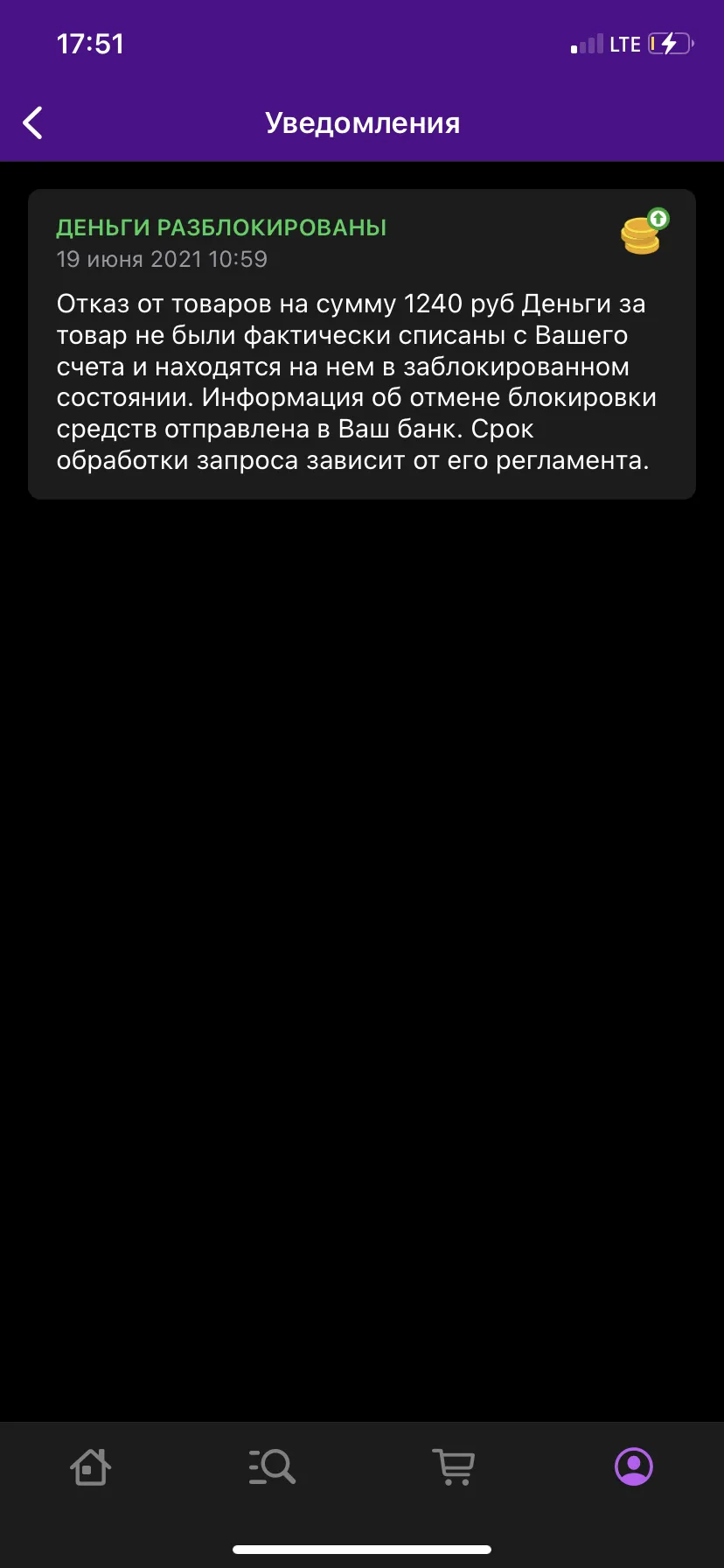
Task: Open the catalog search tab
Action: 272,1466
